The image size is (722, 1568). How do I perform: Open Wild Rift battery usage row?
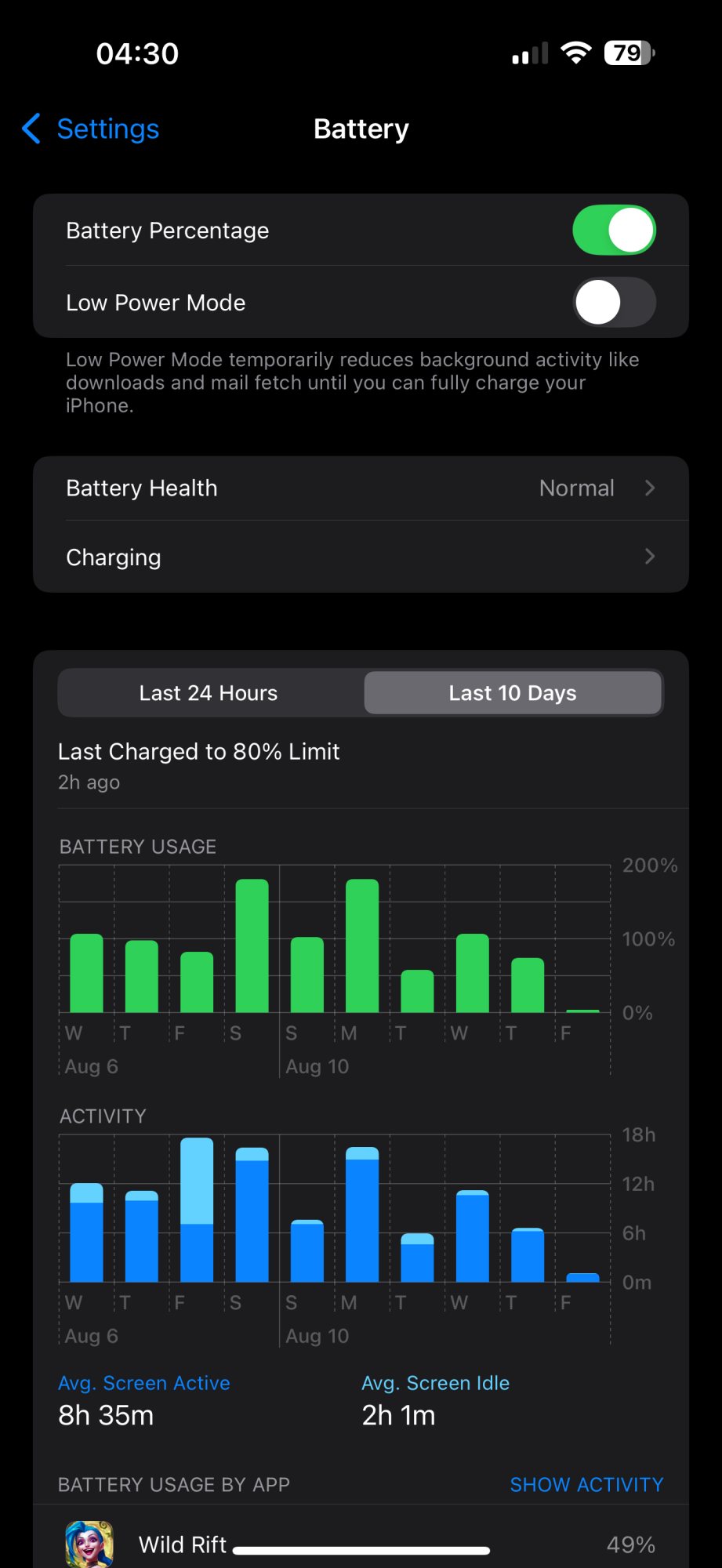point(361,1544)
